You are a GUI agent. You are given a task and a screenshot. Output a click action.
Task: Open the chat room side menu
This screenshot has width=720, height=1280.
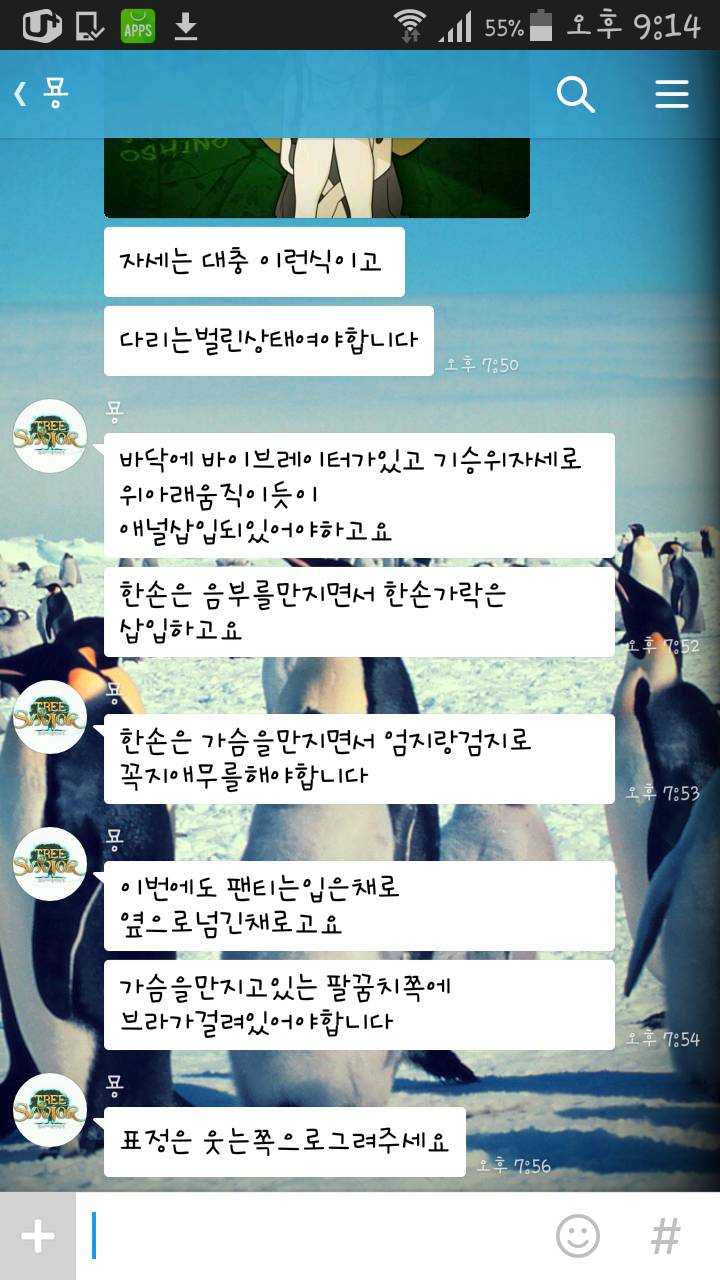[672, 95]
